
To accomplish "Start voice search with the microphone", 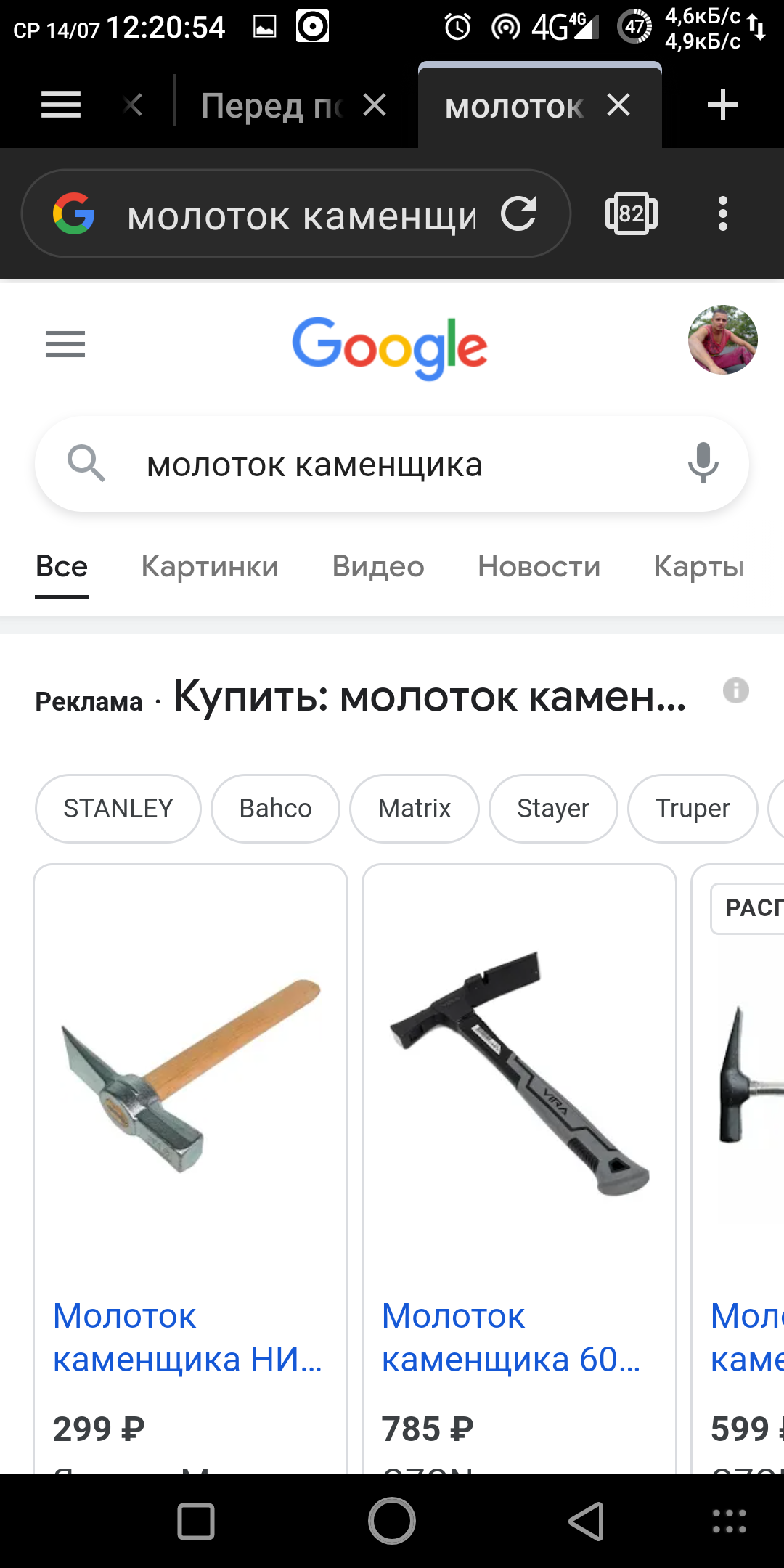I will 703,462.
